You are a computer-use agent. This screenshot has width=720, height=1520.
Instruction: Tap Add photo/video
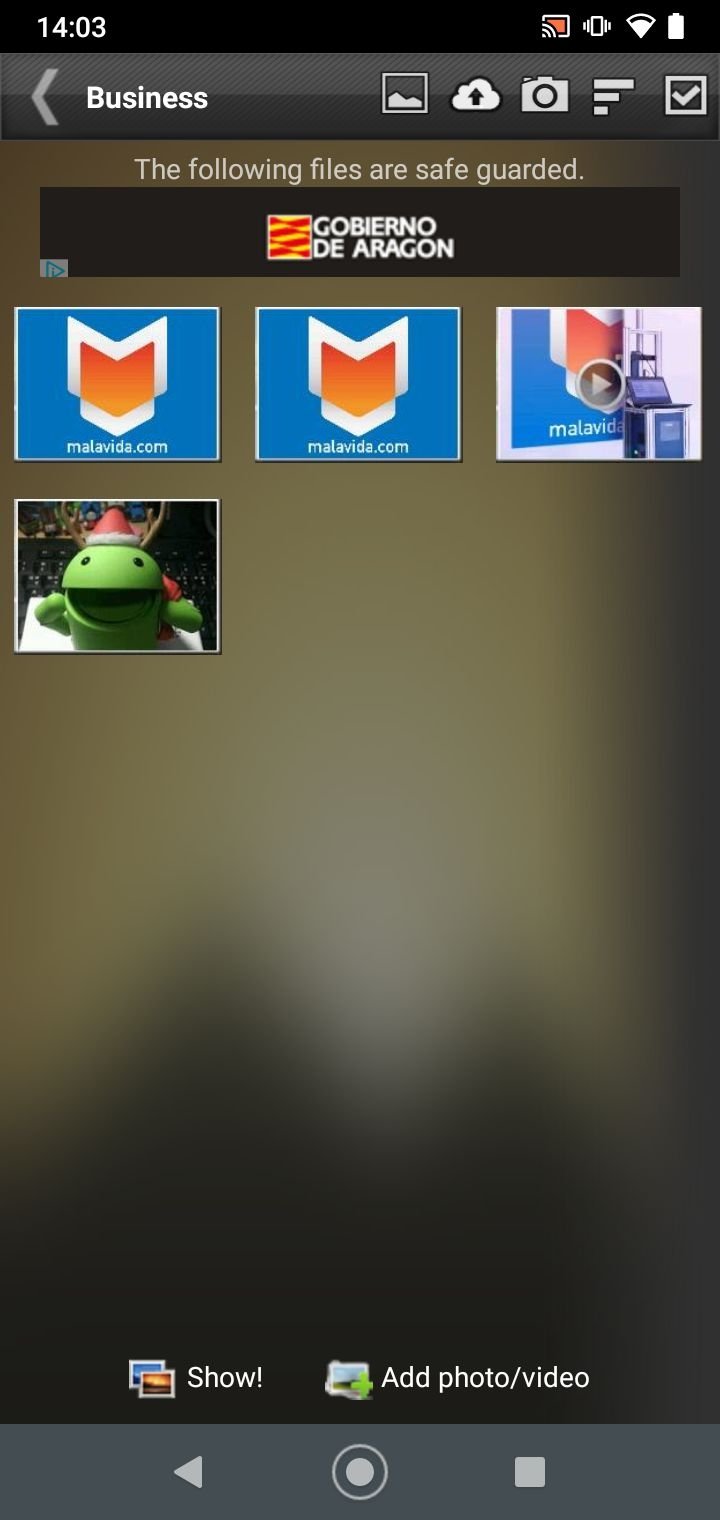(458, 1378)
